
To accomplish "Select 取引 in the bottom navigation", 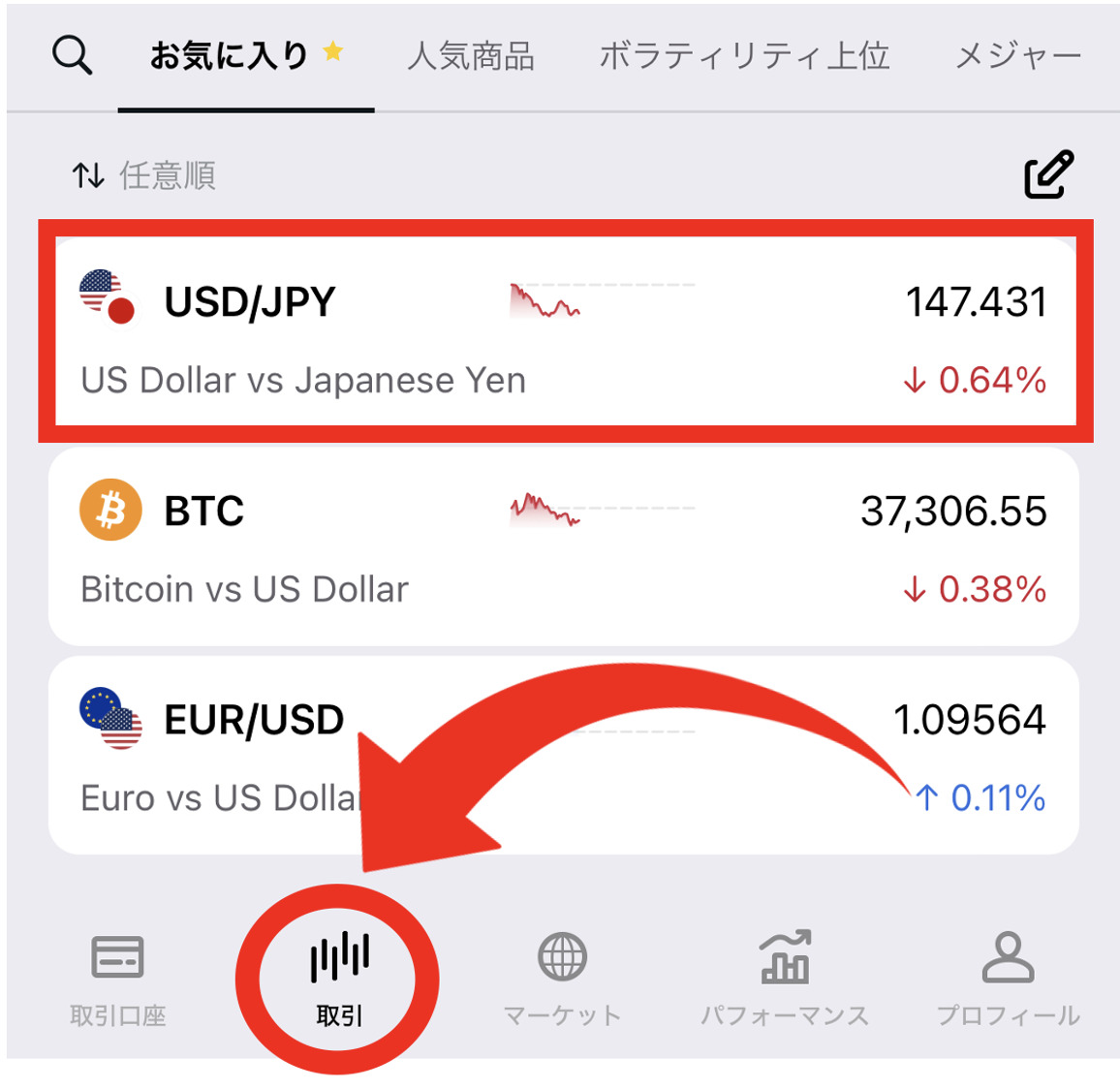I will [x=338, y=979].
